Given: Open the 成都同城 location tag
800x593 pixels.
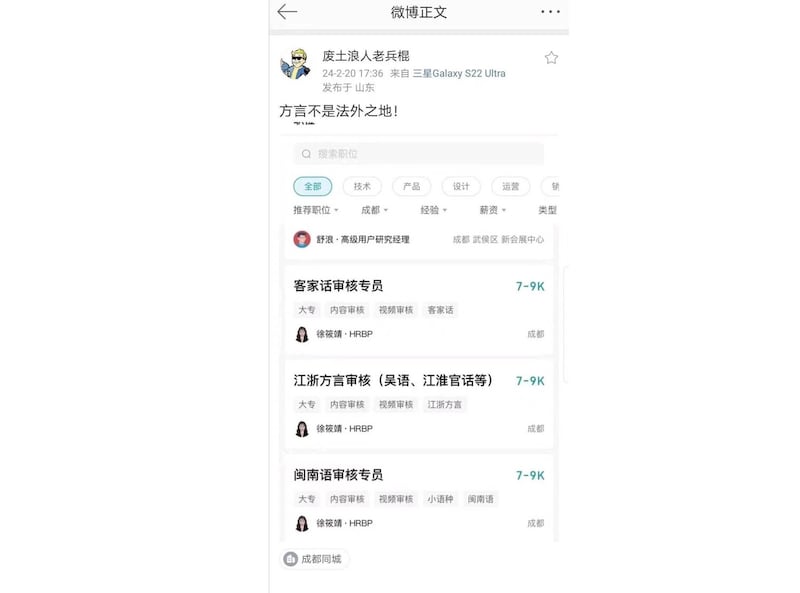Looking at the screenshot, I should click(x=314, y=559).
